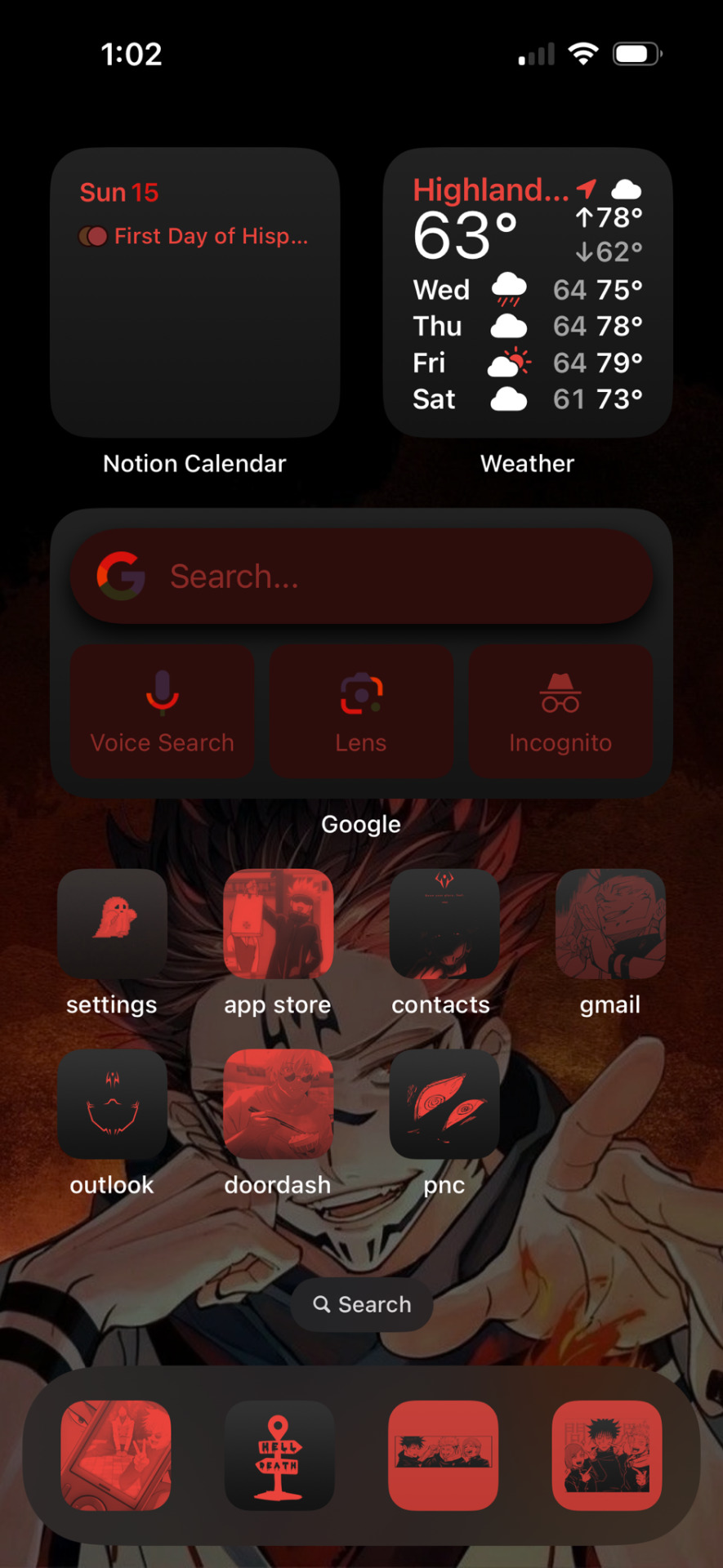Open the settings app
This screenshot has width=723, height=1568.
[x=112, y=924]
